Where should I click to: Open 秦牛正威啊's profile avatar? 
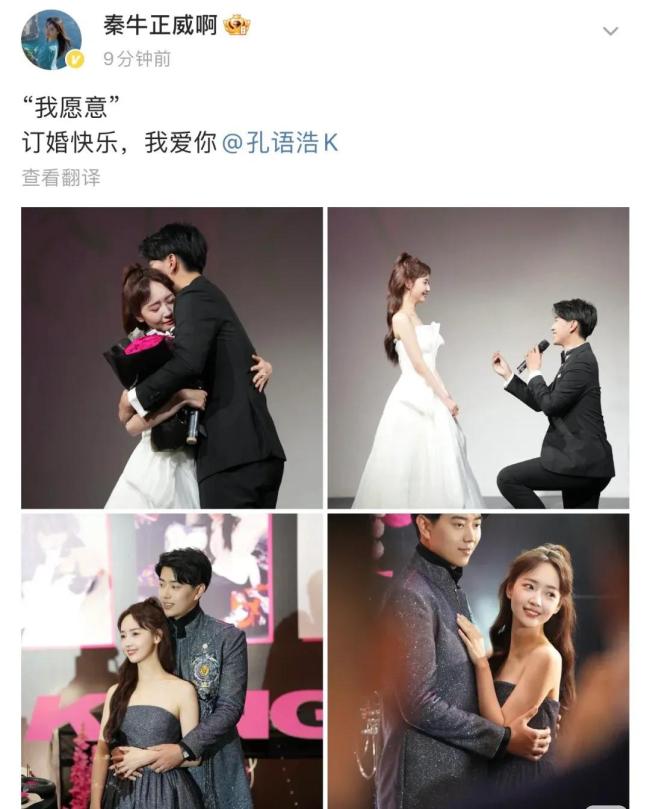(x=51, y=40)
